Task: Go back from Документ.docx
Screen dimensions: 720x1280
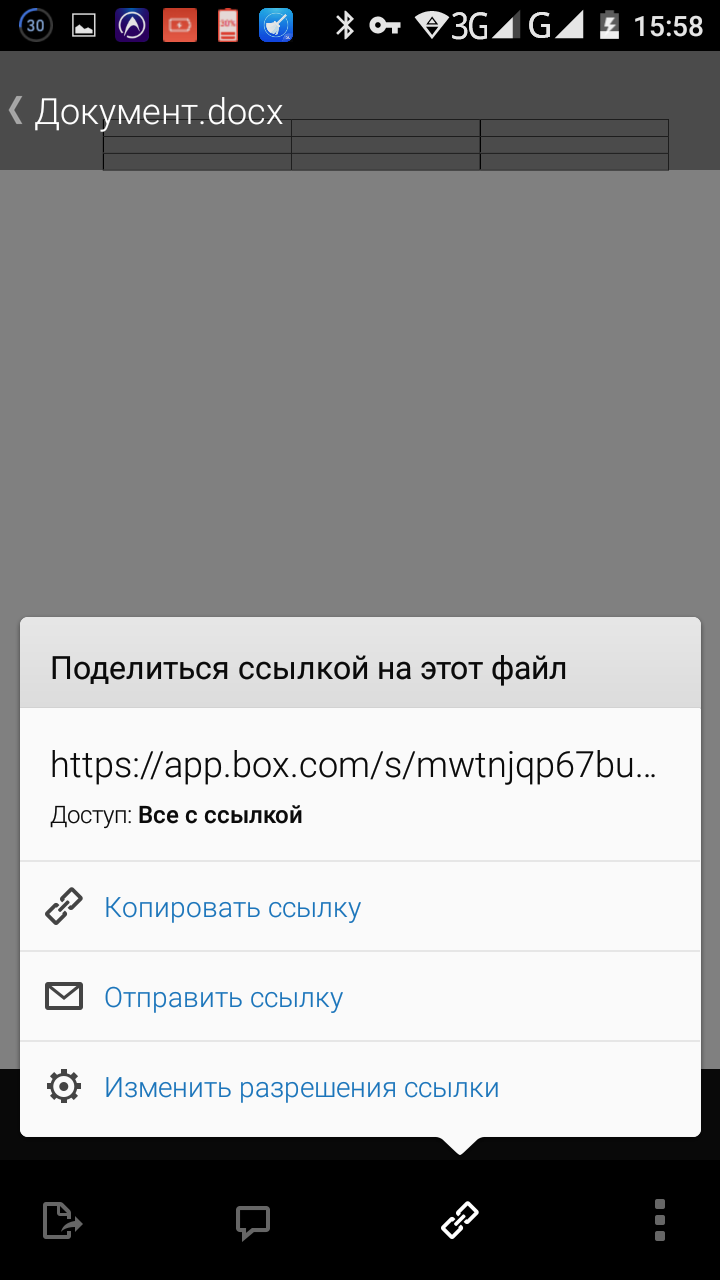Action: [x=17, y=110]
